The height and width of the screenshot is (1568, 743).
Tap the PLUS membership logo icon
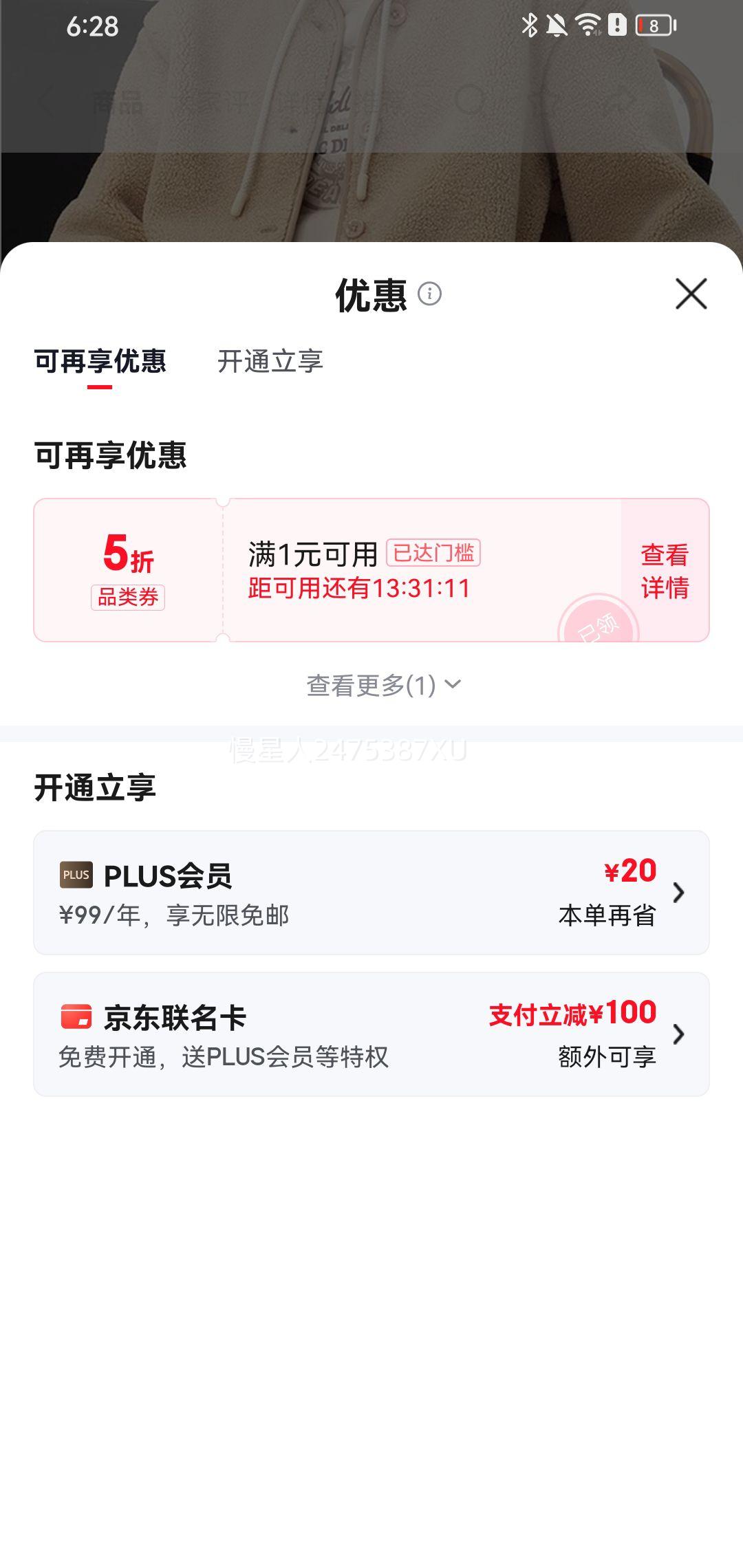pos(76,876)
